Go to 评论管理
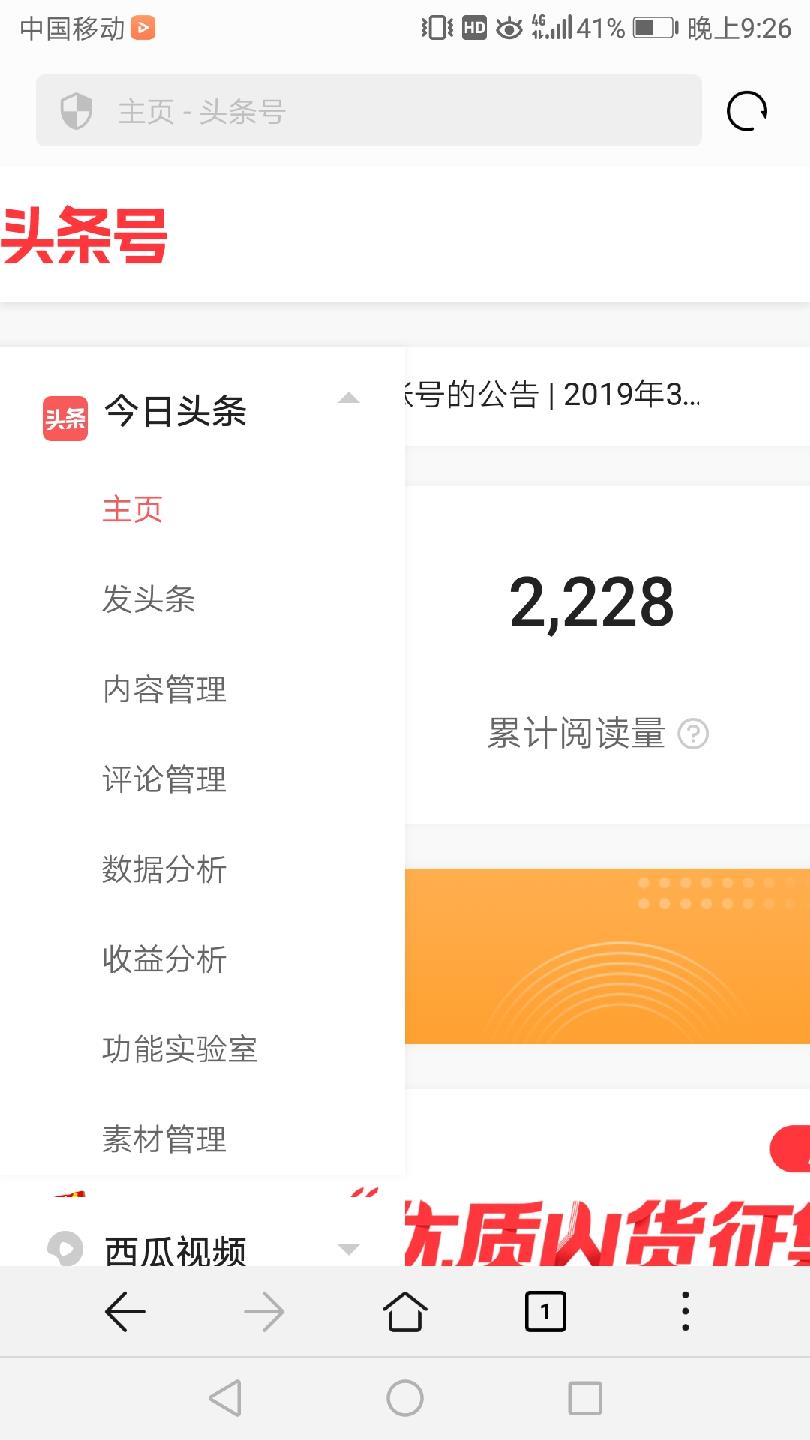810x1440 pixels. click(164, 779)
